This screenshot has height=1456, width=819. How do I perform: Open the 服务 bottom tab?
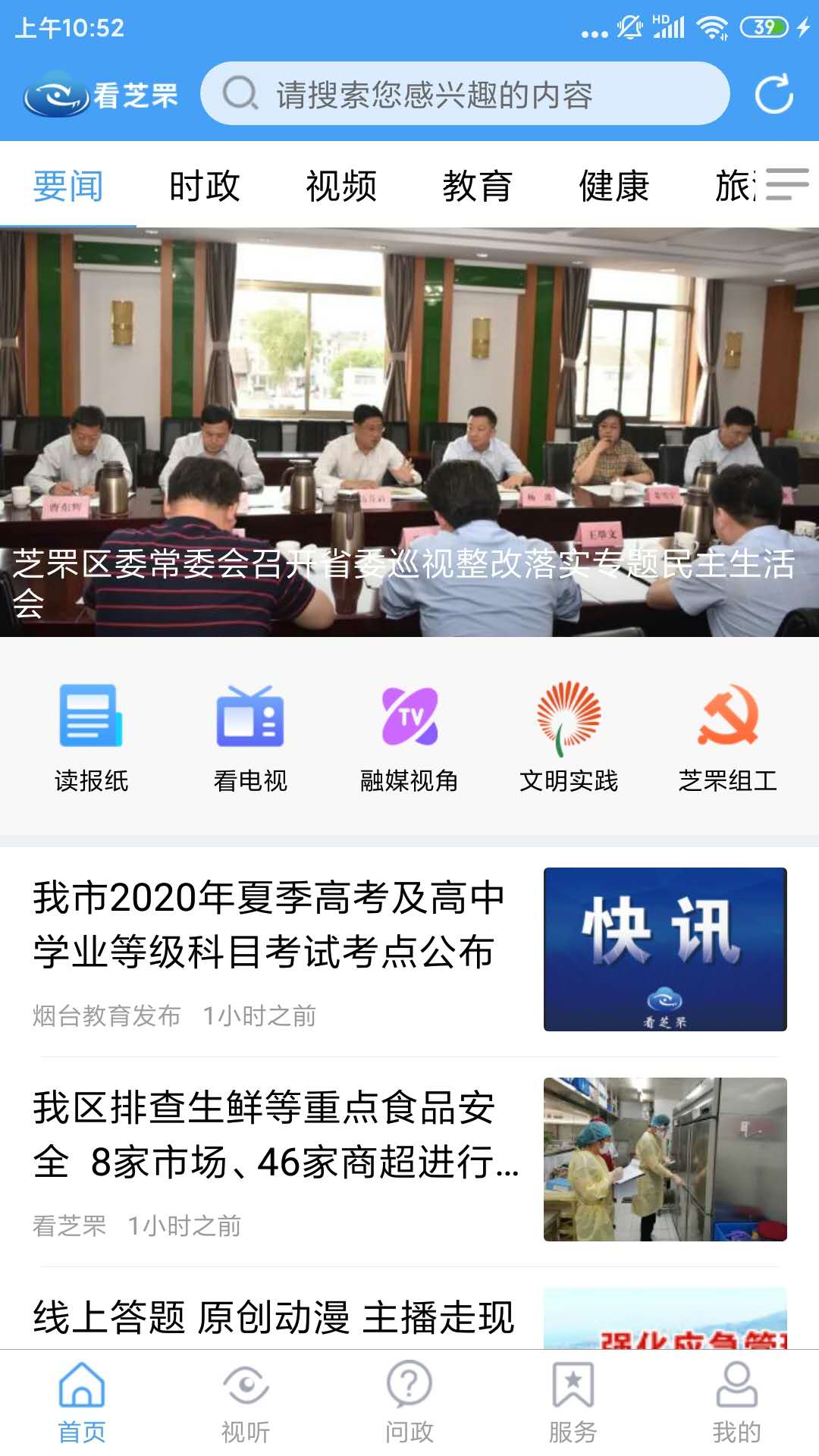573,1403
